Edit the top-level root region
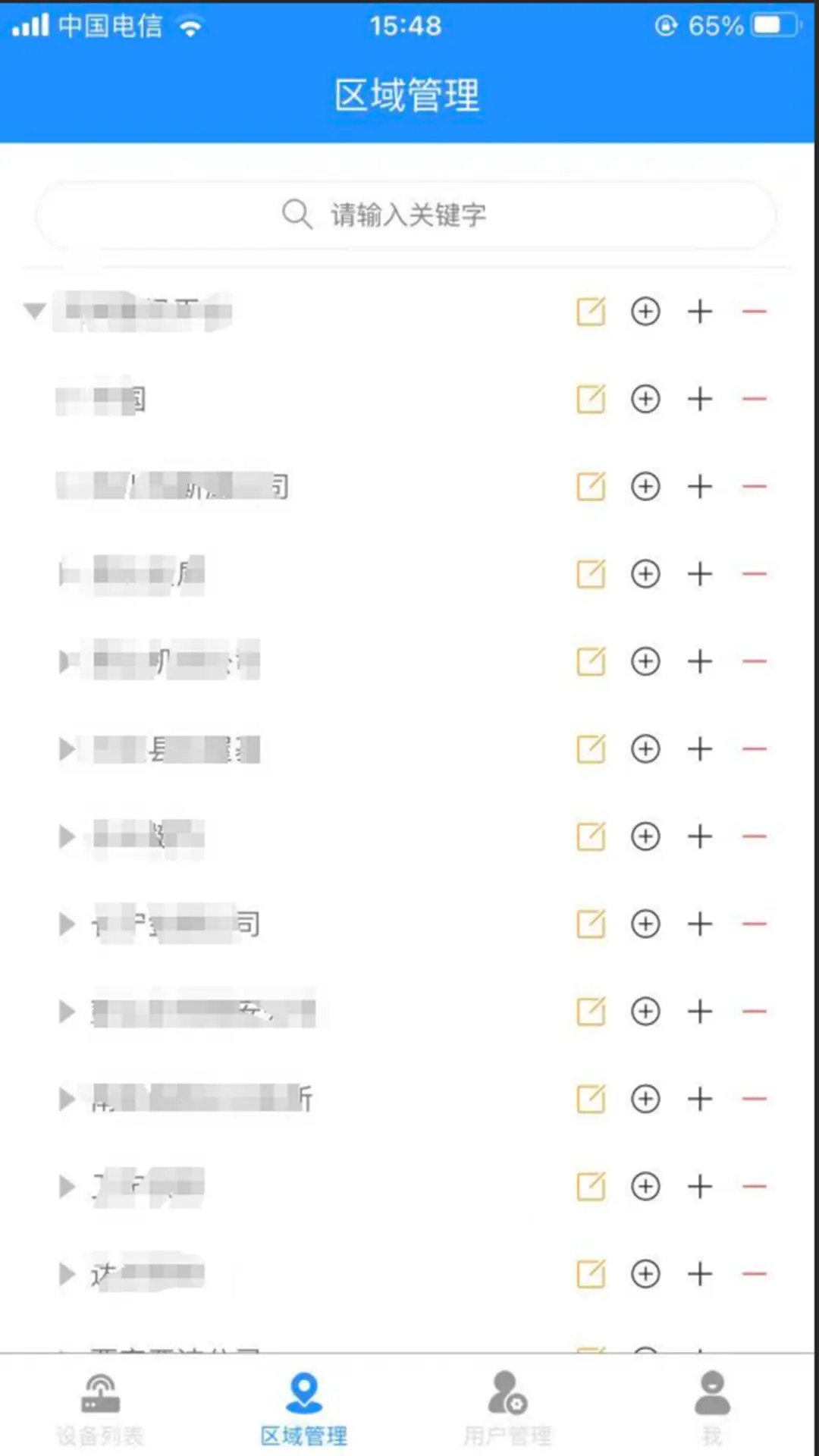 pos(591,312)
